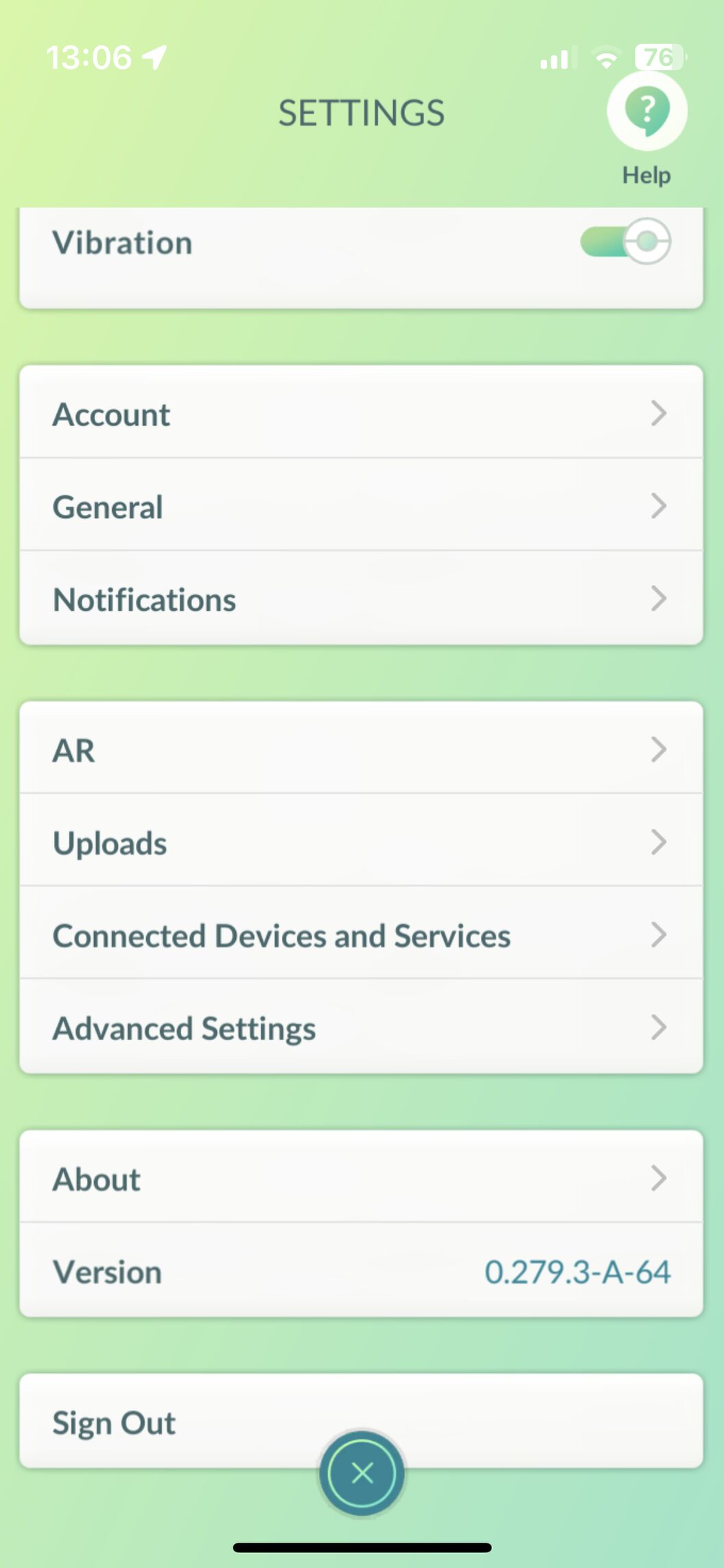
Task: Go to Notifications settings
Action: click(361, 599)
